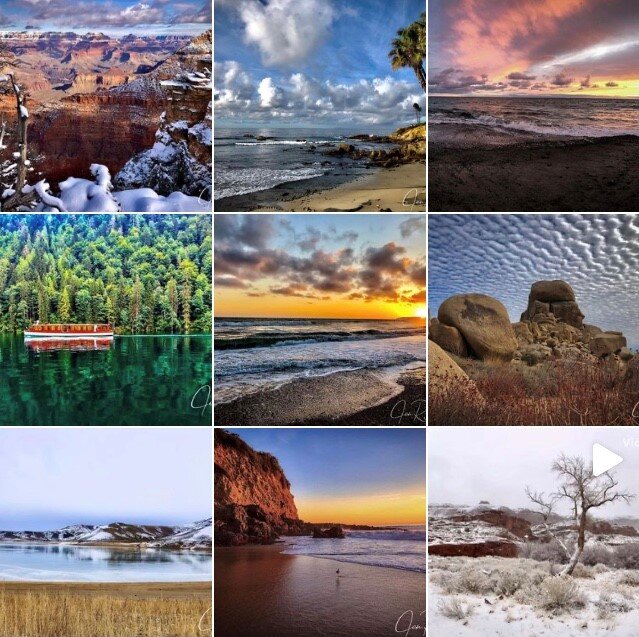
Task: Open the orange sunset ocean waves photo
Action: click(319, 319)
